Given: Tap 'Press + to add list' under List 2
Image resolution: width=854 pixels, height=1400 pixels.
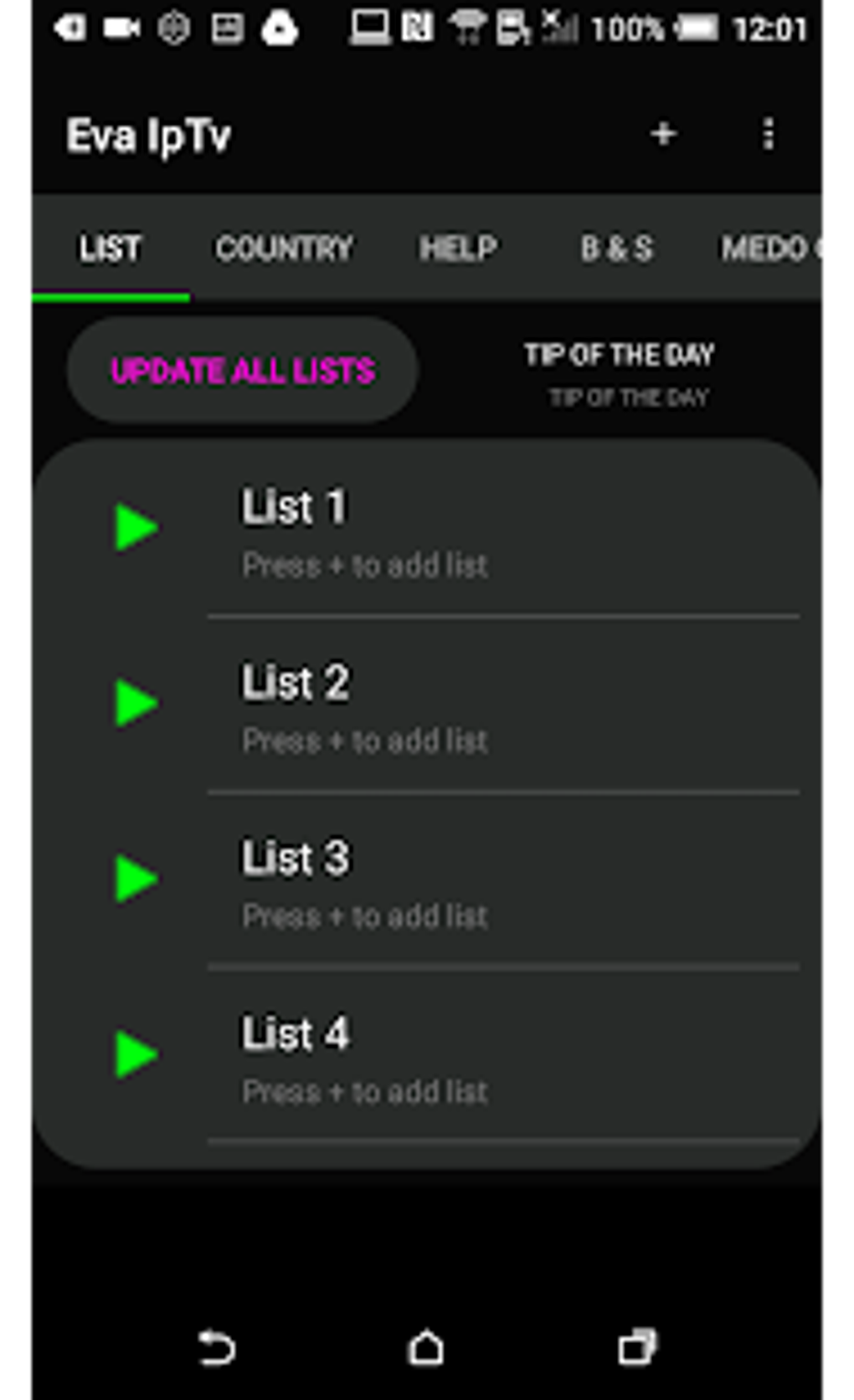Looking at the screenshot, I should click(x=364, y=741).
